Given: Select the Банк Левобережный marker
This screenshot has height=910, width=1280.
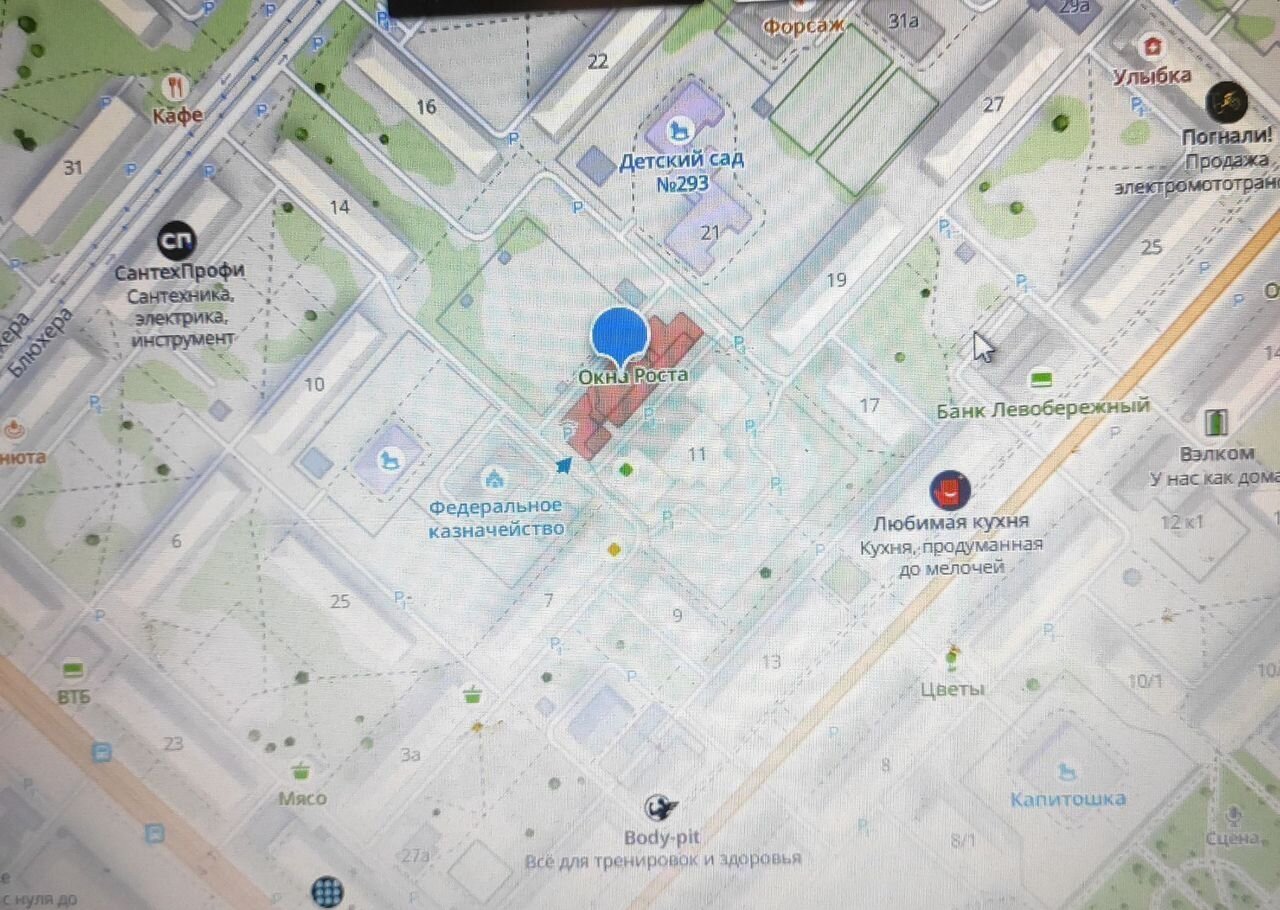Looking at the screenshot, I should [x=1042, y=380].
